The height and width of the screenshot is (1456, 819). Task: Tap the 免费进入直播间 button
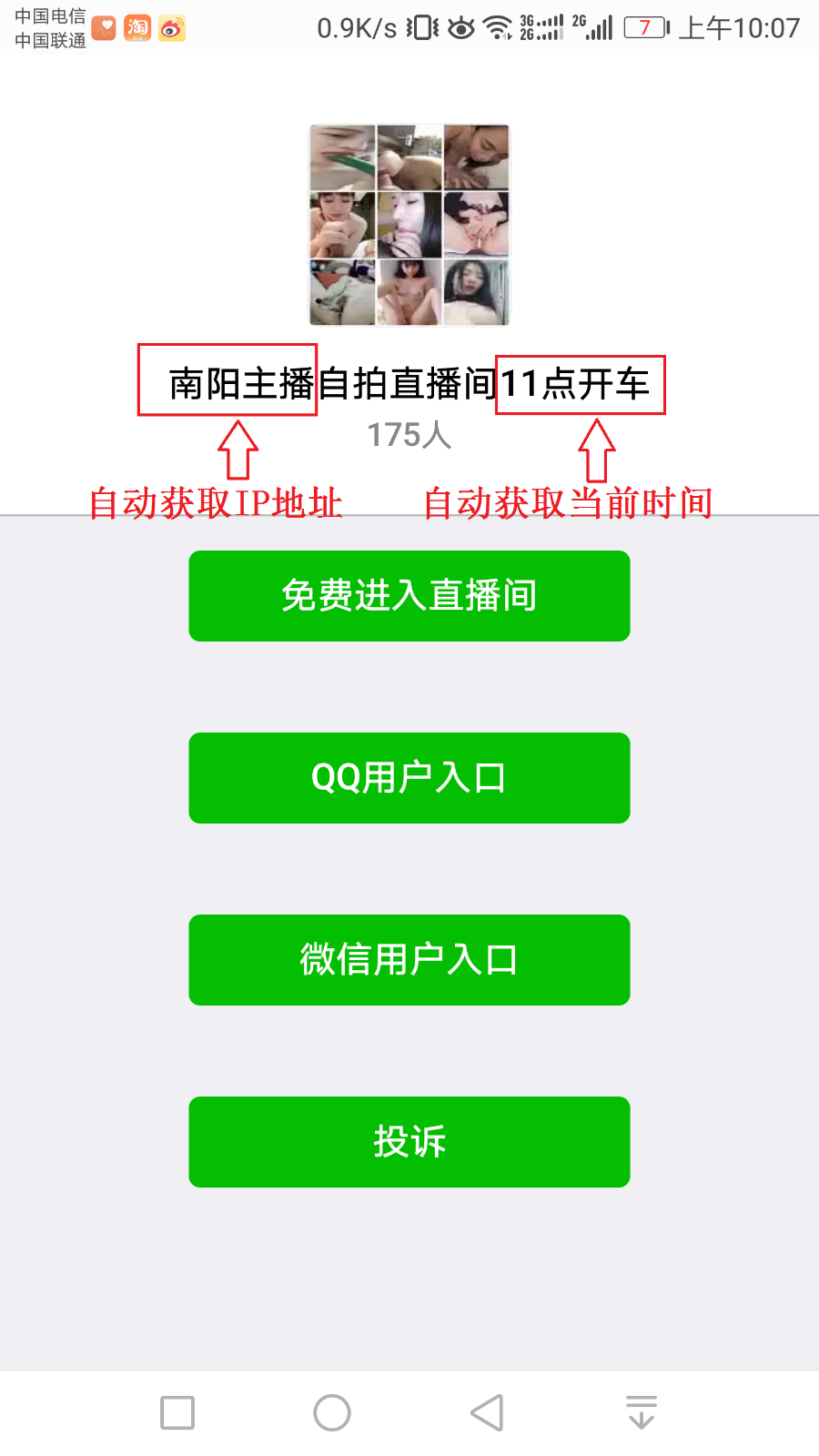click(409, 596)
